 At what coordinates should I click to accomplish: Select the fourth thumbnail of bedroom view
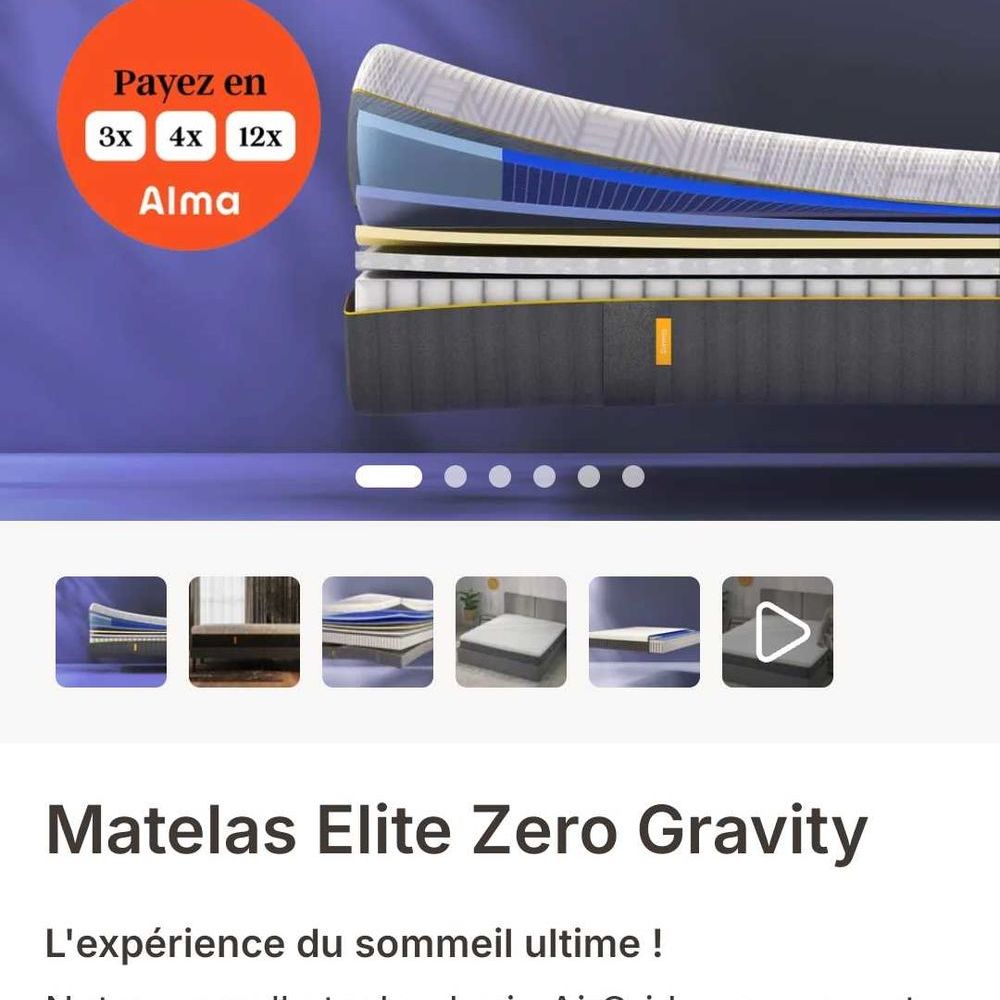511,632
